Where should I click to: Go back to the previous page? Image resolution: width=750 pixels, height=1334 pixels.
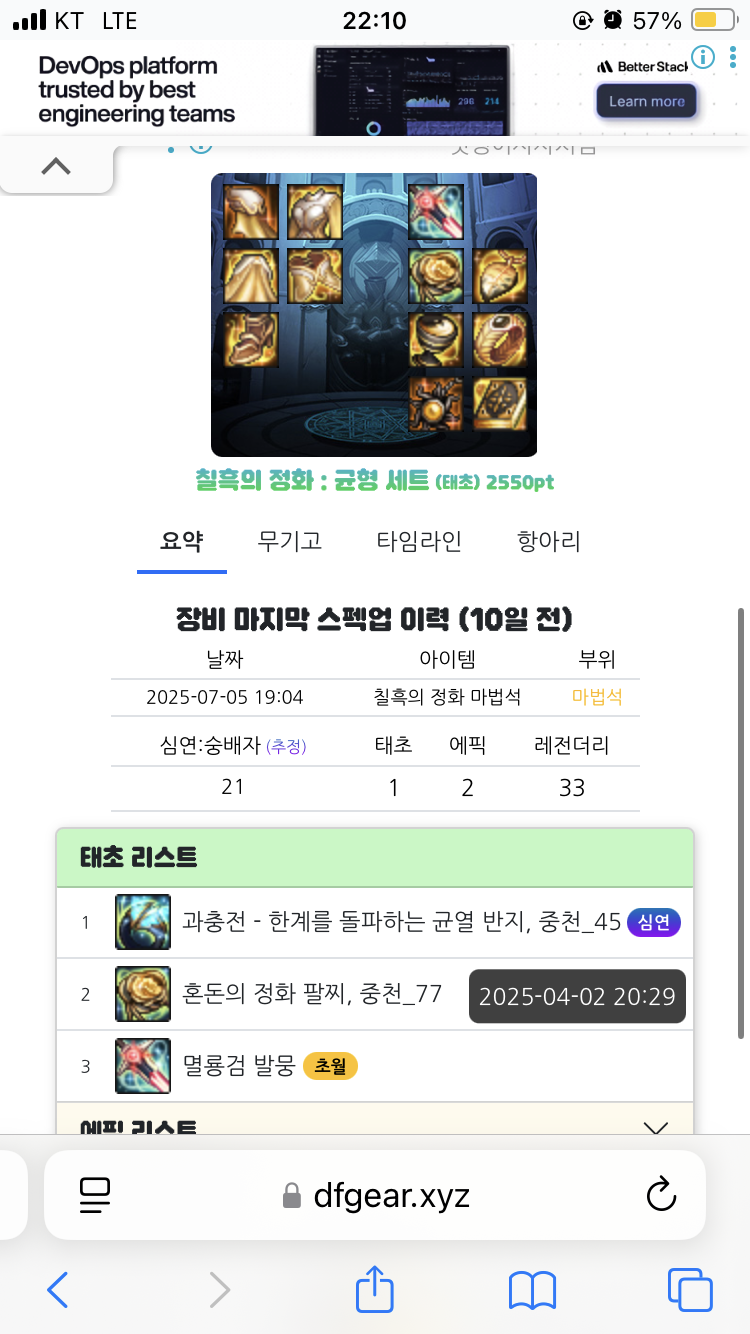click(58, 1290)
